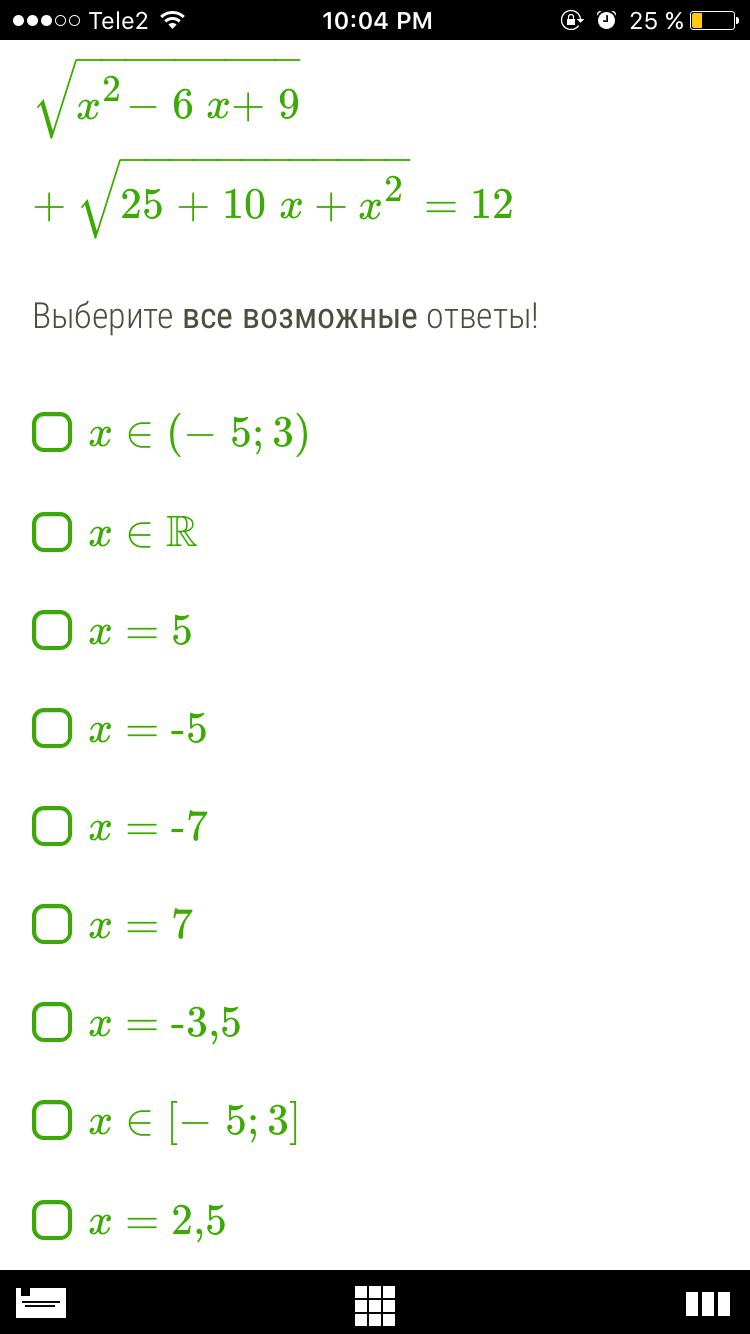Select the closed interval x ∈ [−5; 3] checkbox
This screenshot has height=1334, width=750.
tap(52, 1120)
